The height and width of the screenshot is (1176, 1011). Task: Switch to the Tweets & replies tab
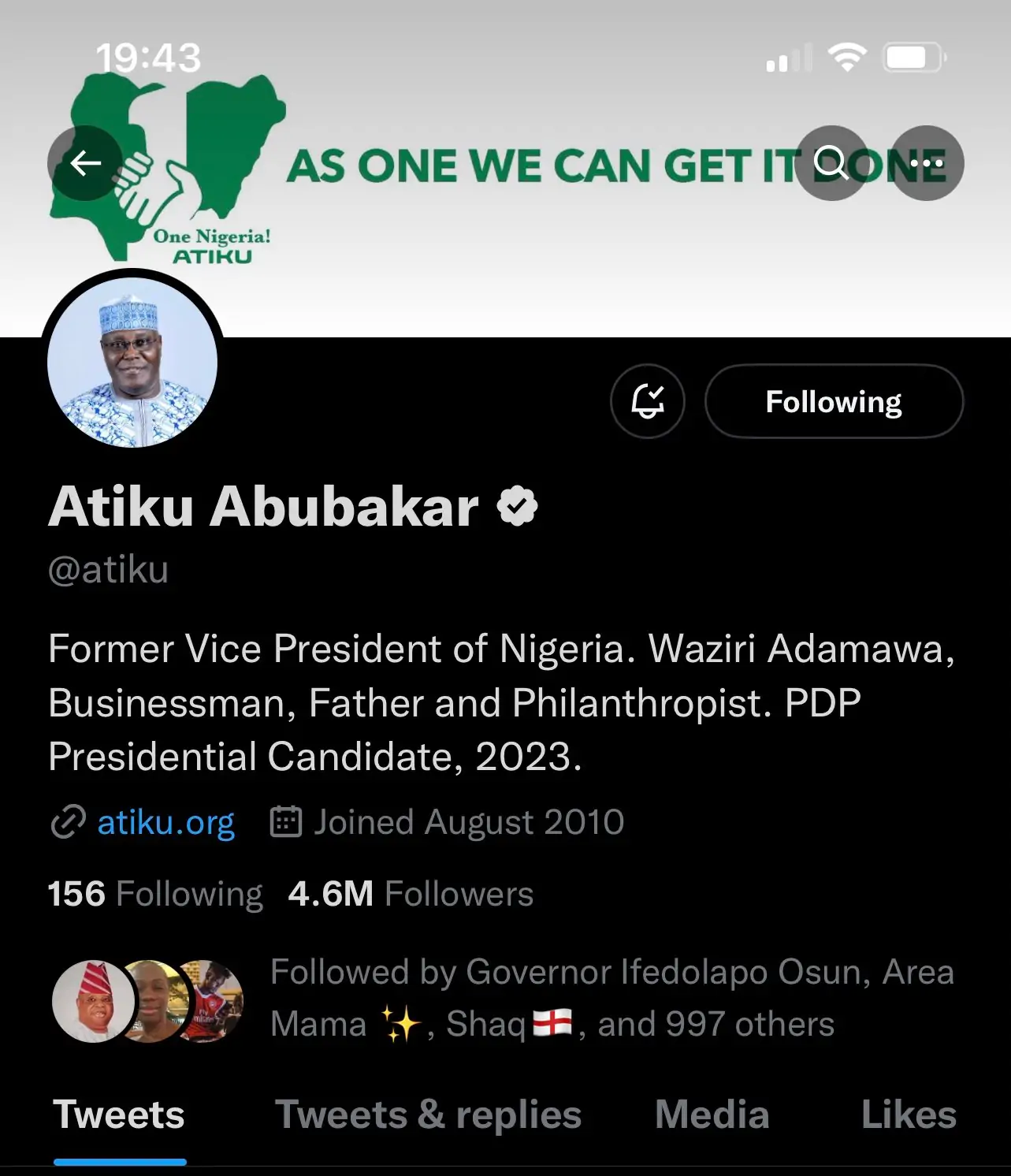point(428,1115)
